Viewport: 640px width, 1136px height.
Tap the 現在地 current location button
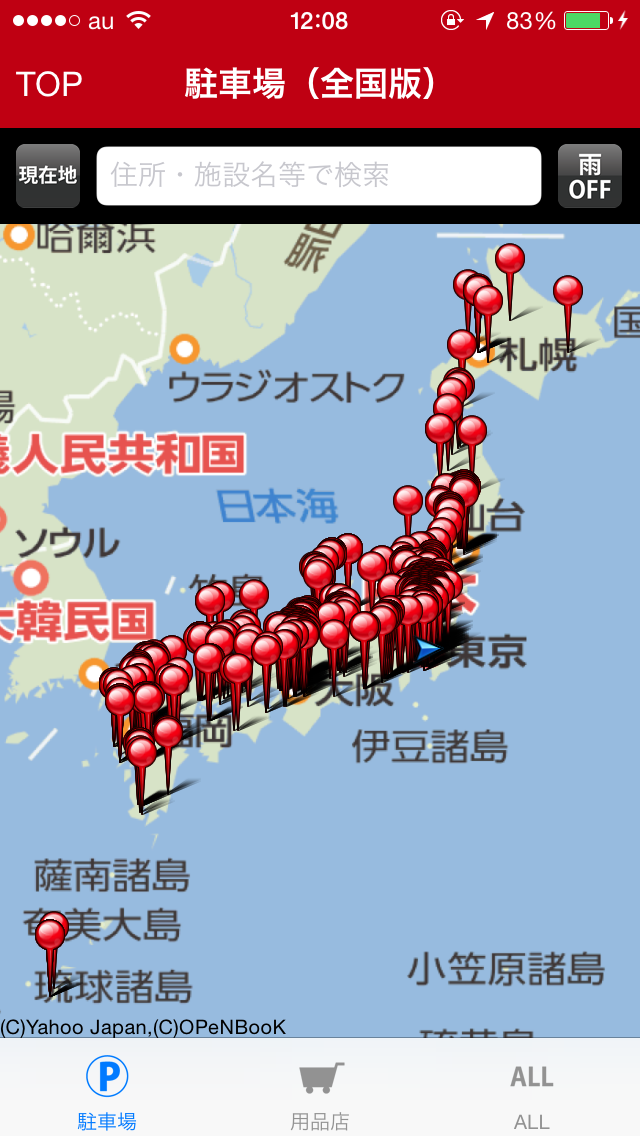[47, 176]
